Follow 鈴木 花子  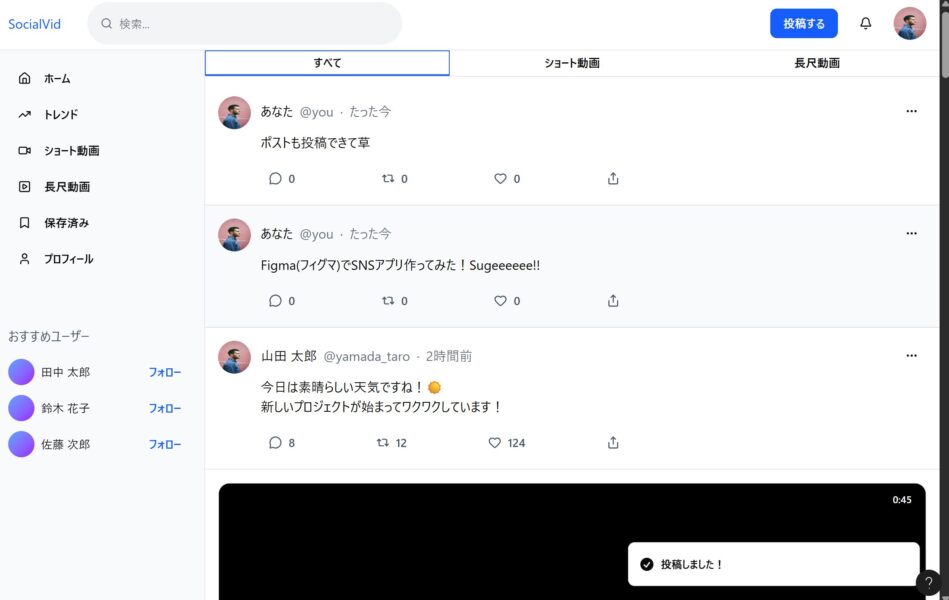(165, 408)
